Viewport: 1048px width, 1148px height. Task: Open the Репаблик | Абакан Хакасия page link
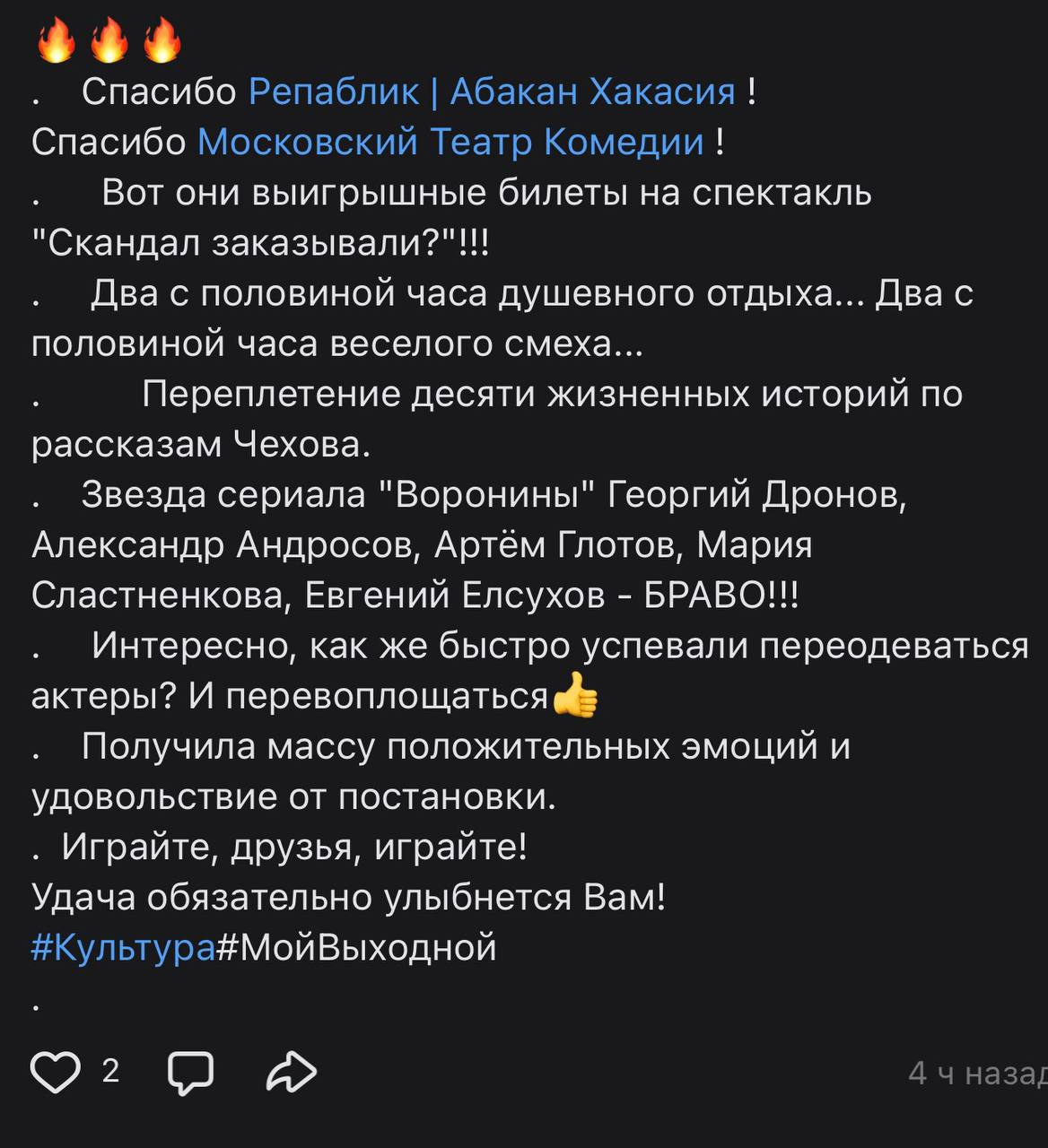click(492, 91)
